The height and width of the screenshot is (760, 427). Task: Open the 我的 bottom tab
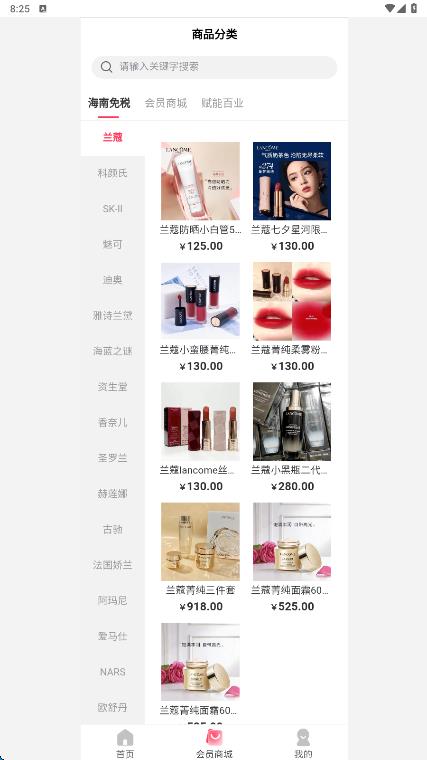click(x=303, y=743)
